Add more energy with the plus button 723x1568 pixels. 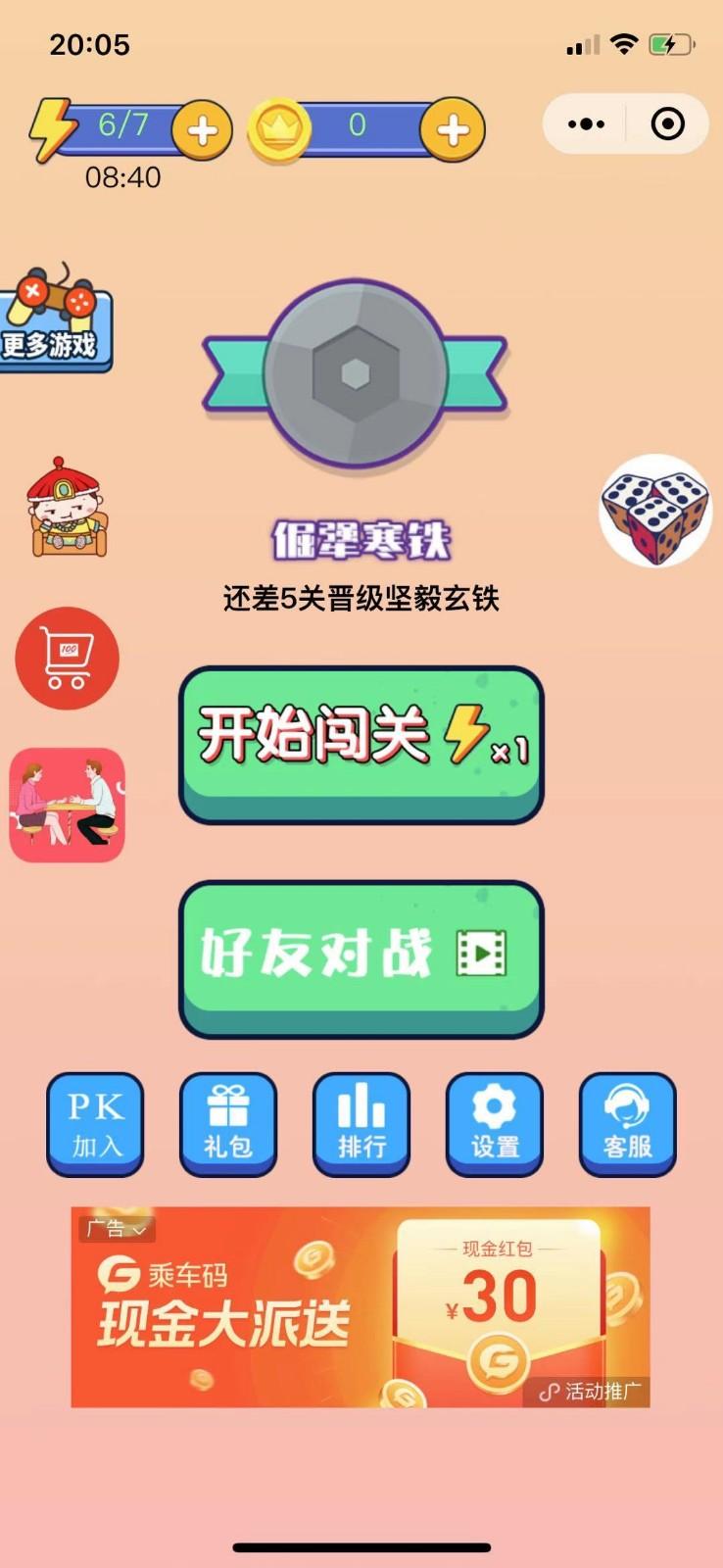click(203, 130)
